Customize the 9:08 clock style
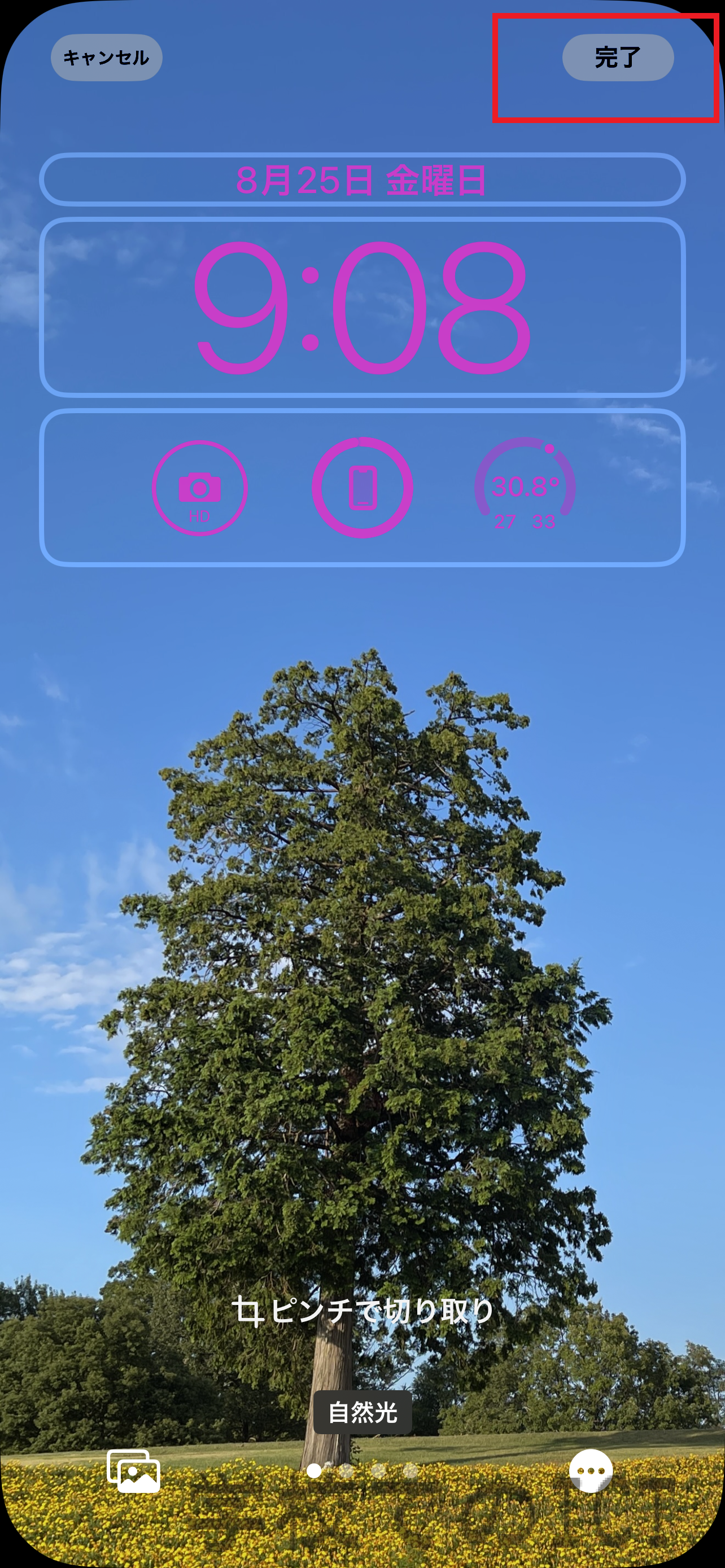 click(x=362, y=308)
